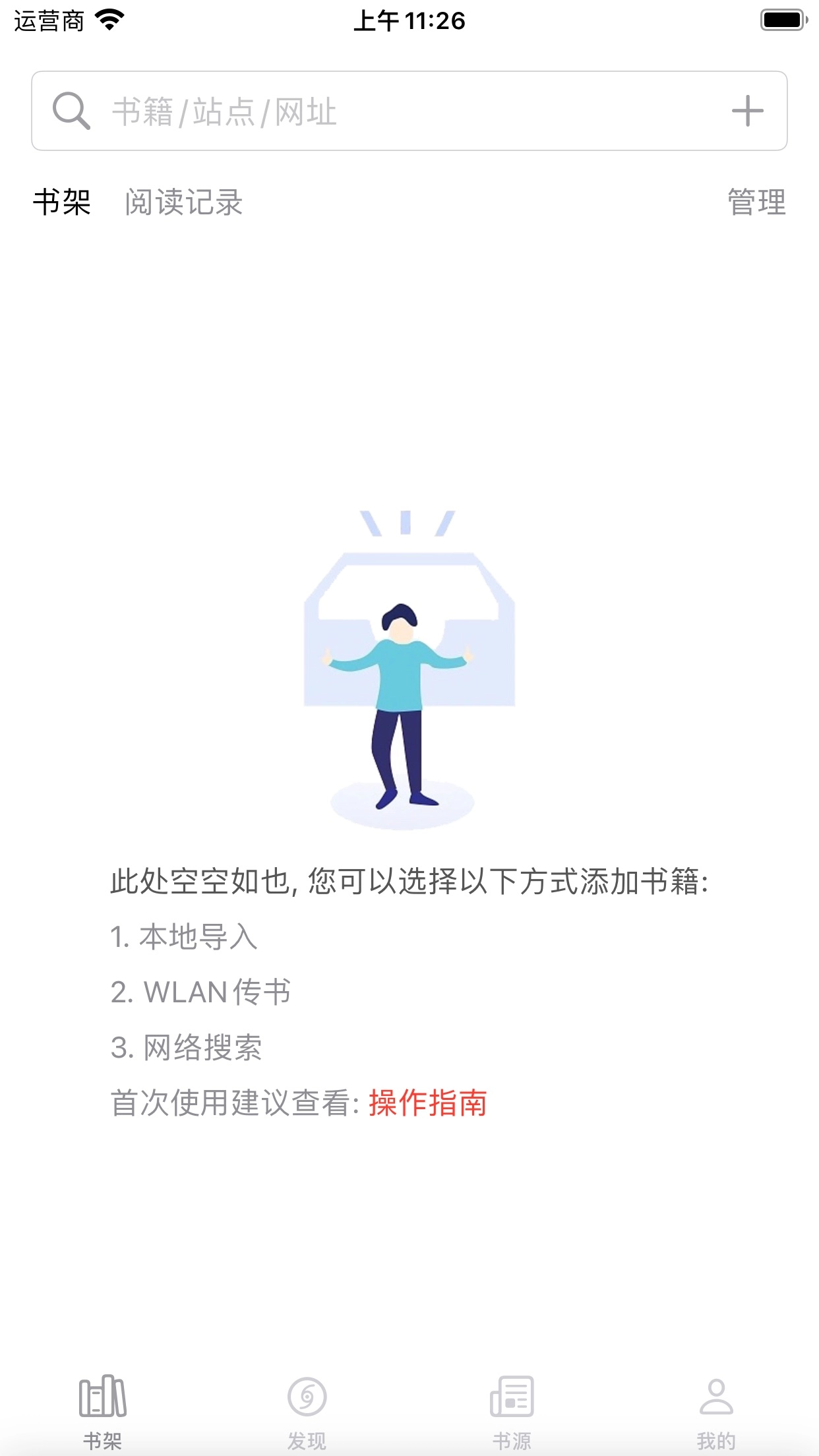
Task: Select the 书架 tab at top left
Action: 63,202
